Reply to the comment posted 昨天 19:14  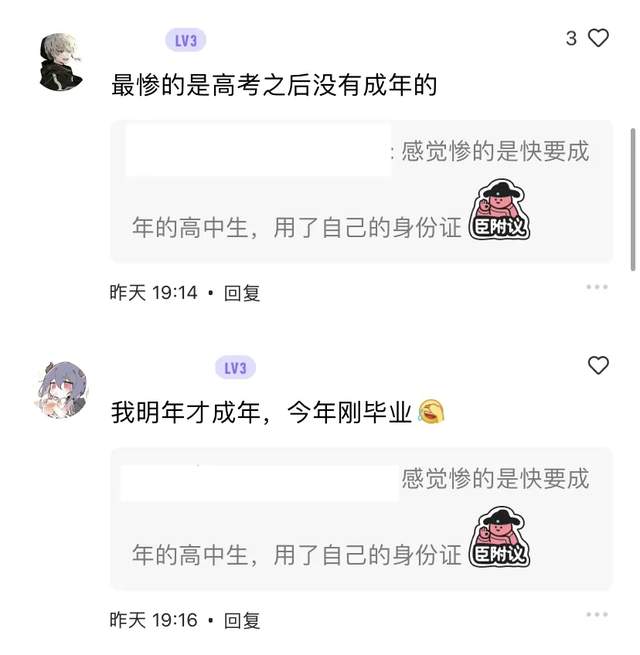click(x=242, y=293)
